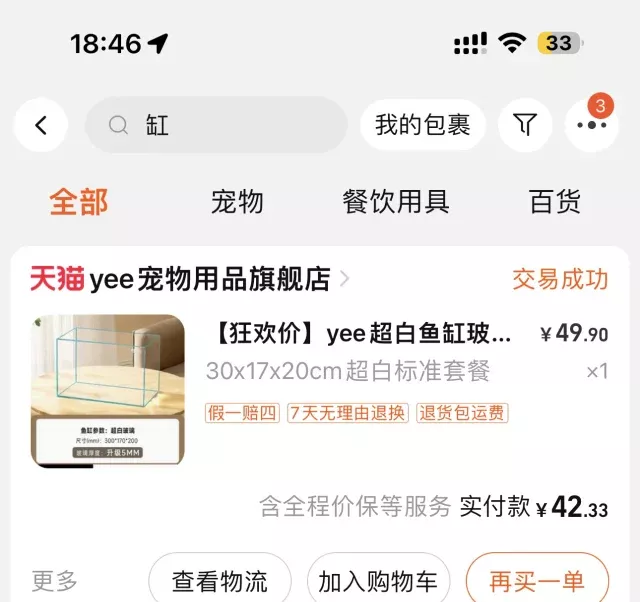This screenshot has height=602, width=640.
Task: Go back using the arrow
Action: pyautogui.click(x=41, y=125)
